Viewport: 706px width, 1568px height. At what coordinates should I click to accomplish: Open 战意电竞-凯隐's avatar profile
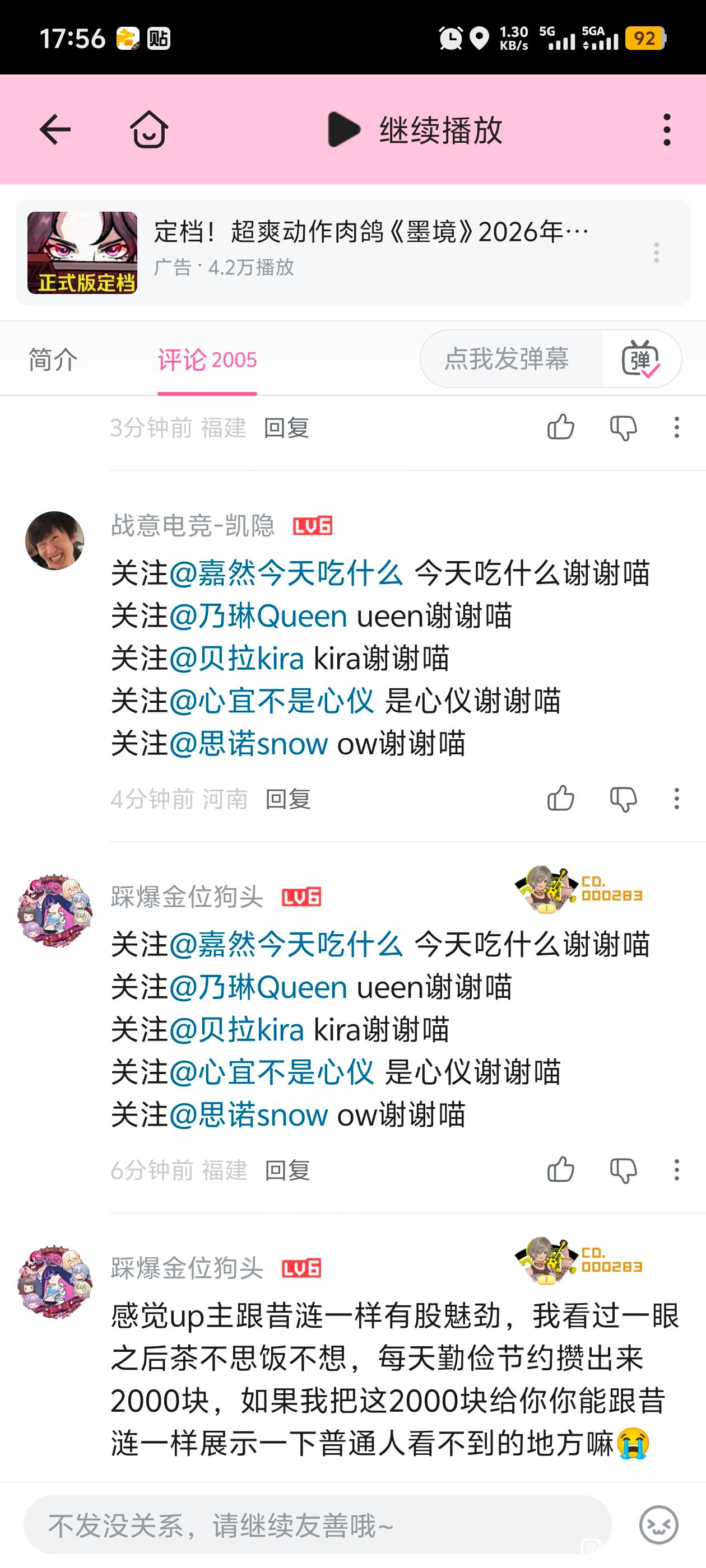pos(55,540)
